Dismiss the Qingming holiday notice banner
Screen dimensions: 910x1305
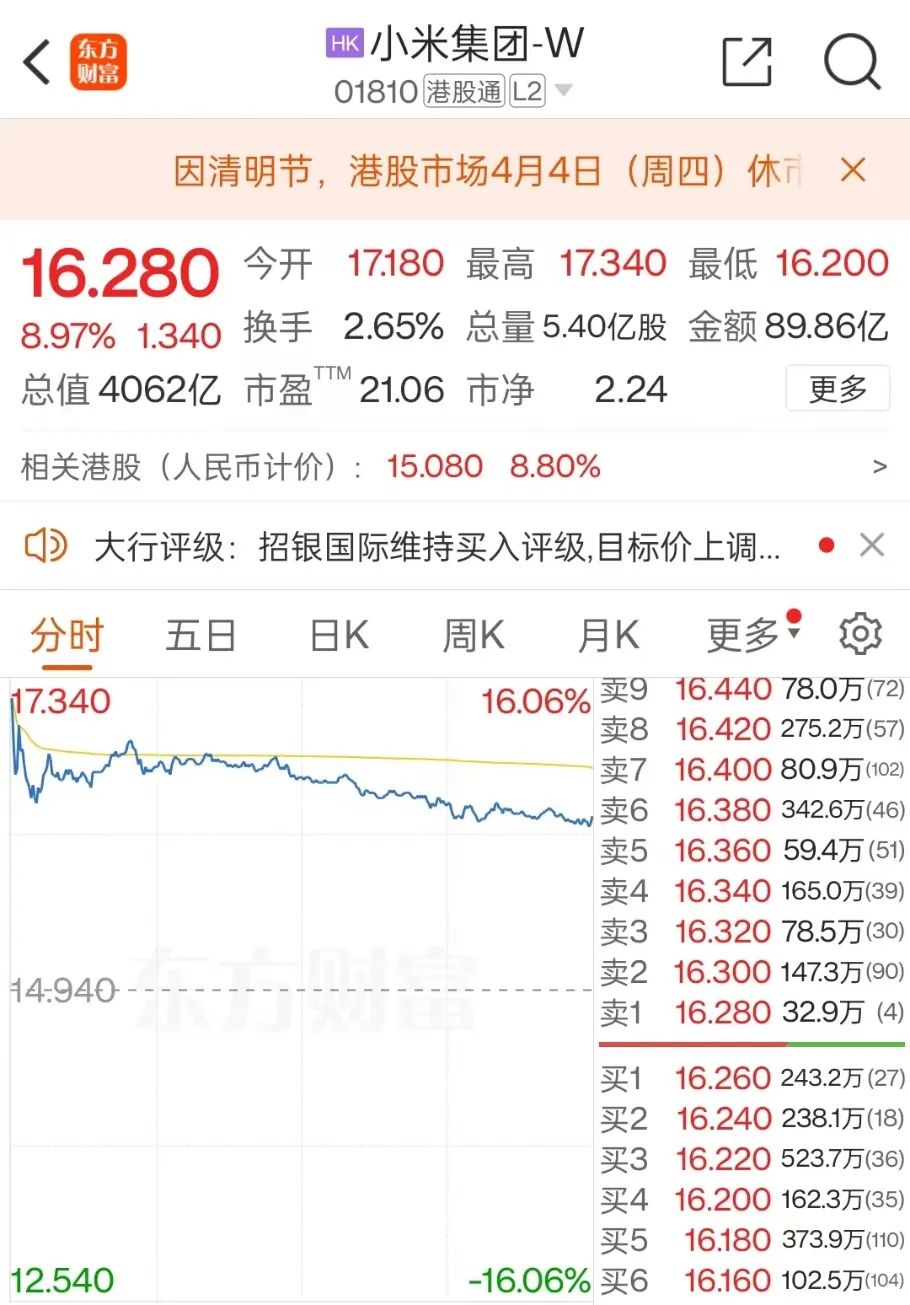tap(852, 171)
